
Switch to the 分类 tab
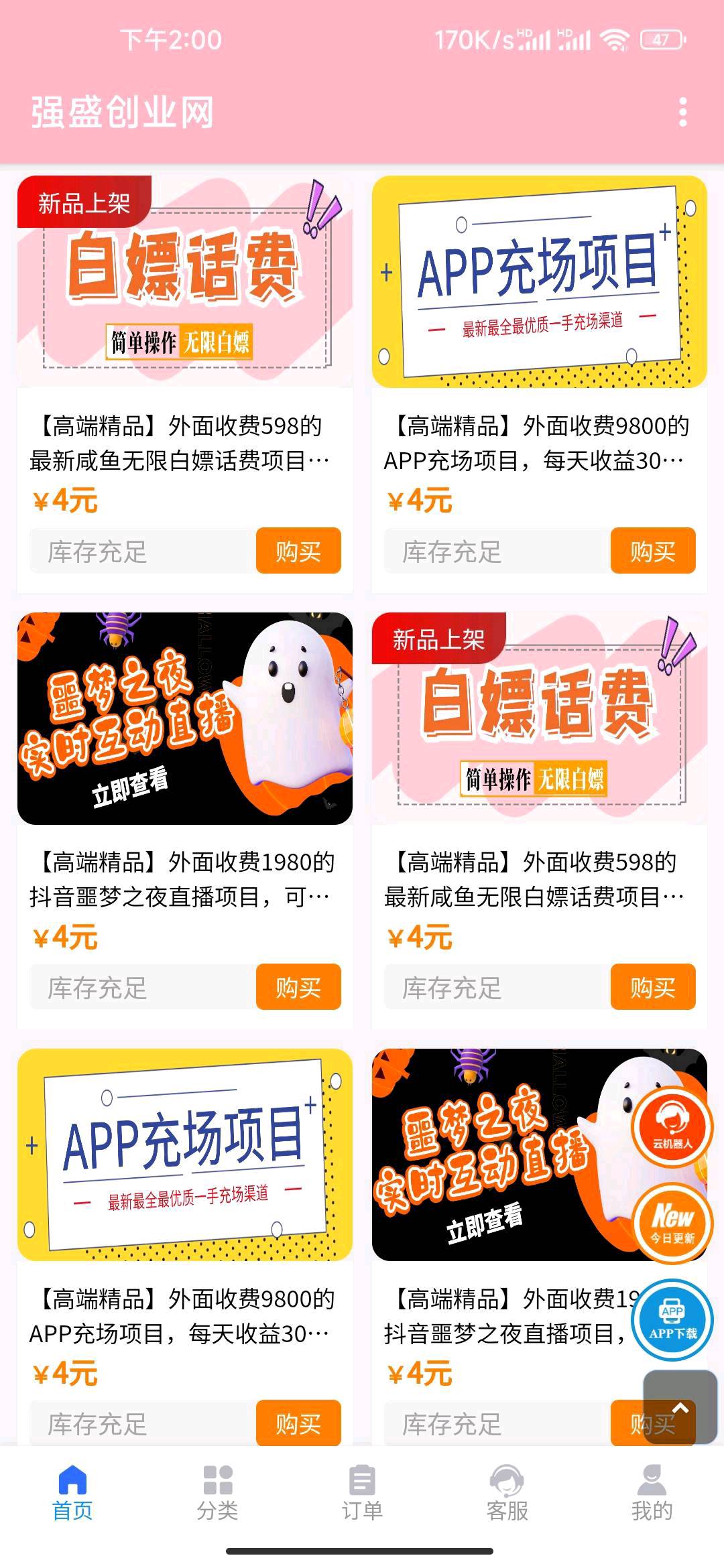(217, 1493)
